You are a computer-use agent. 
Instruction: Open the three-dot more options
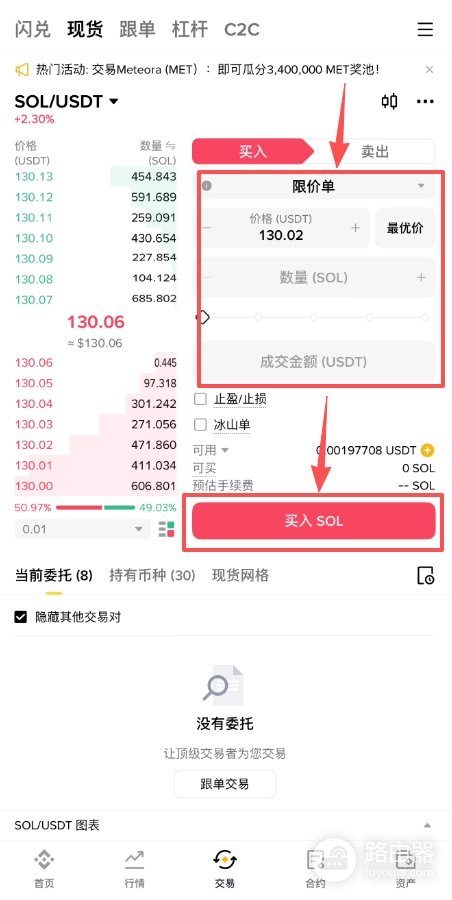point(425,102)
